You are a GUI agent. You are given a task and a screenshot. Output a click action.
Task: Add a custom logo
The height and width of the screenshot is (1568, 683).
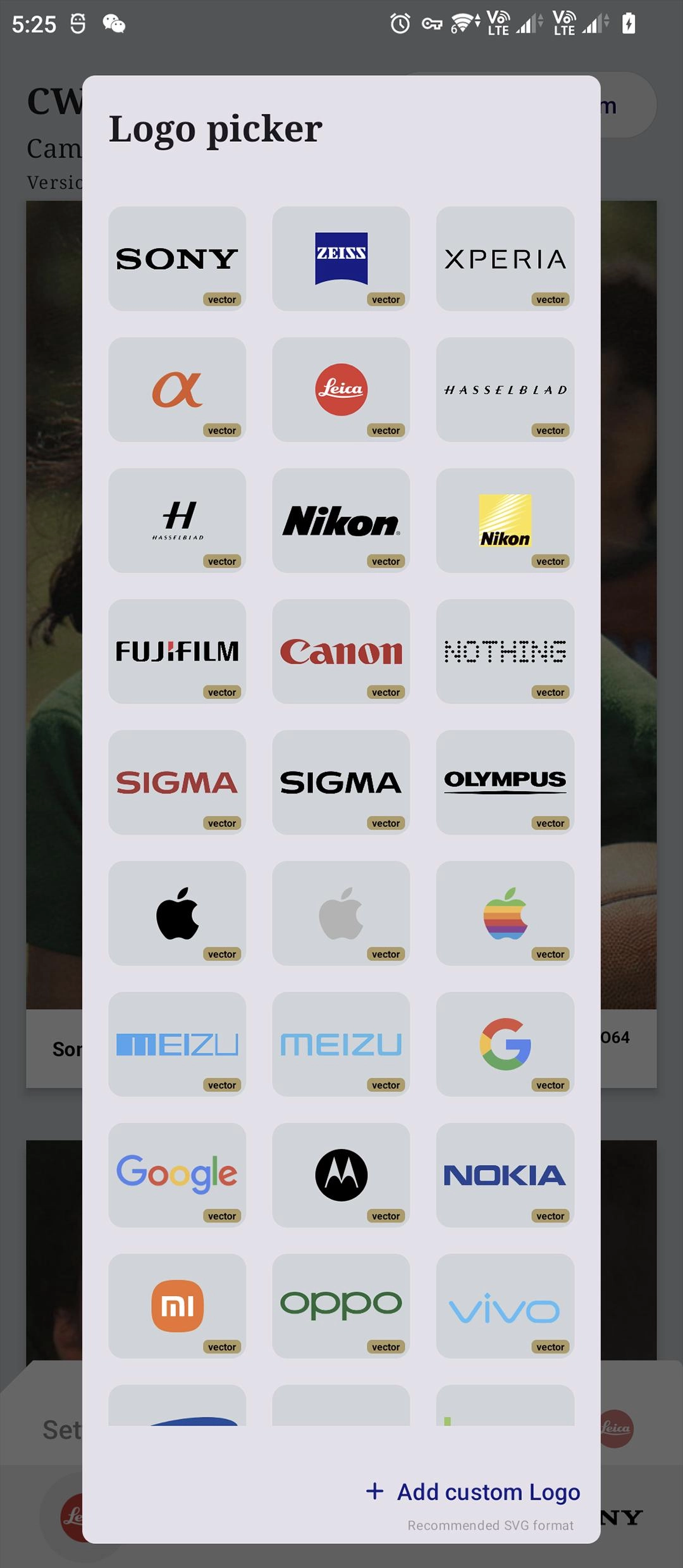(474, 1492)
